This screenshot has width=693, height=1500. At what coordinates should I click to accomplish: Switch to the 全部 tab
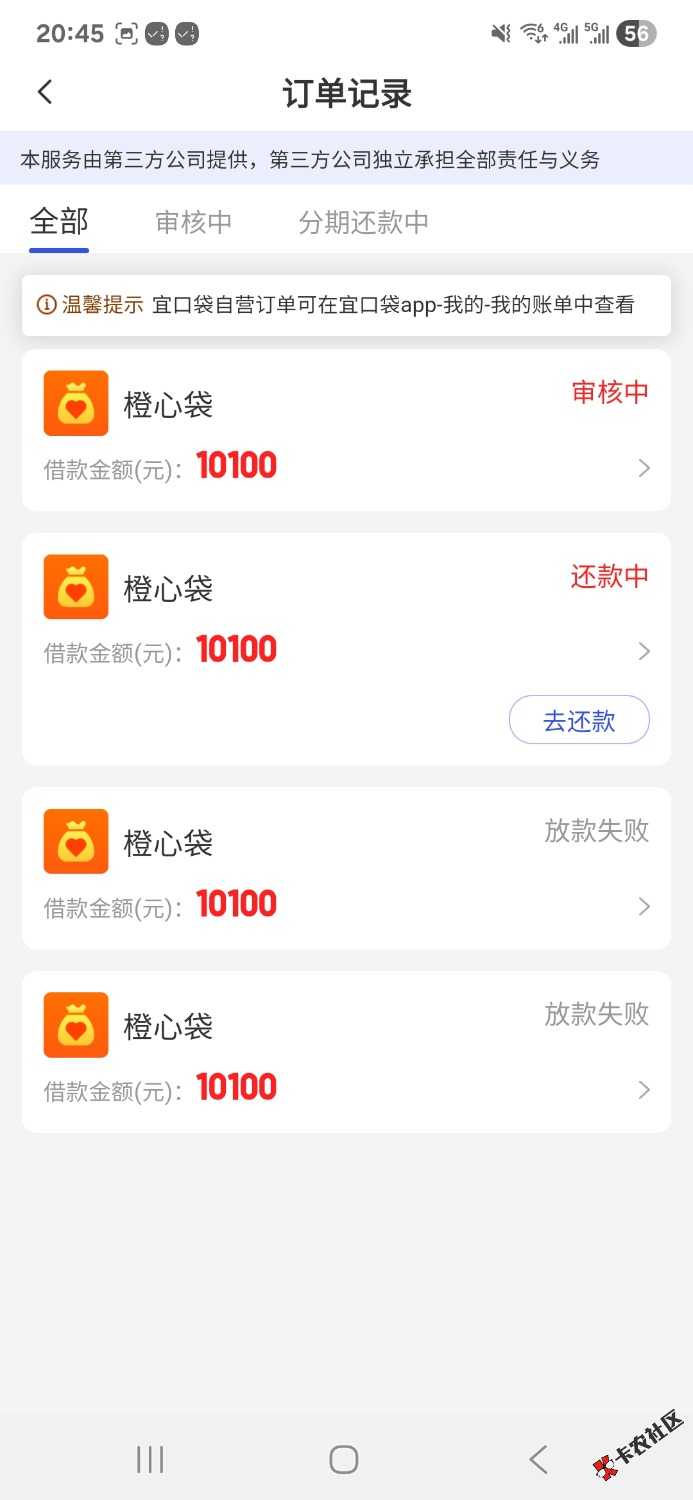(59, 221)
